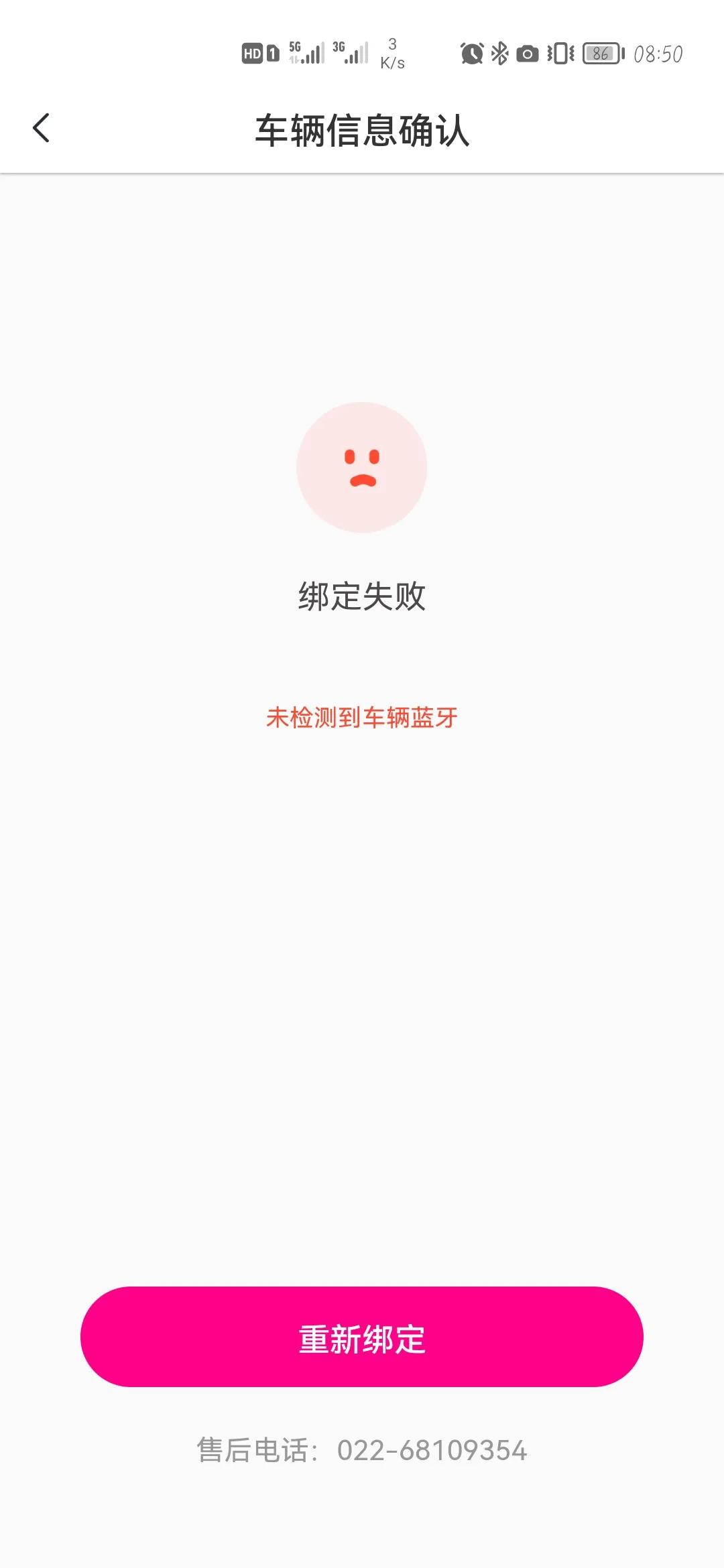Tap the sad face binding failure icon

[x=360, y=467]
